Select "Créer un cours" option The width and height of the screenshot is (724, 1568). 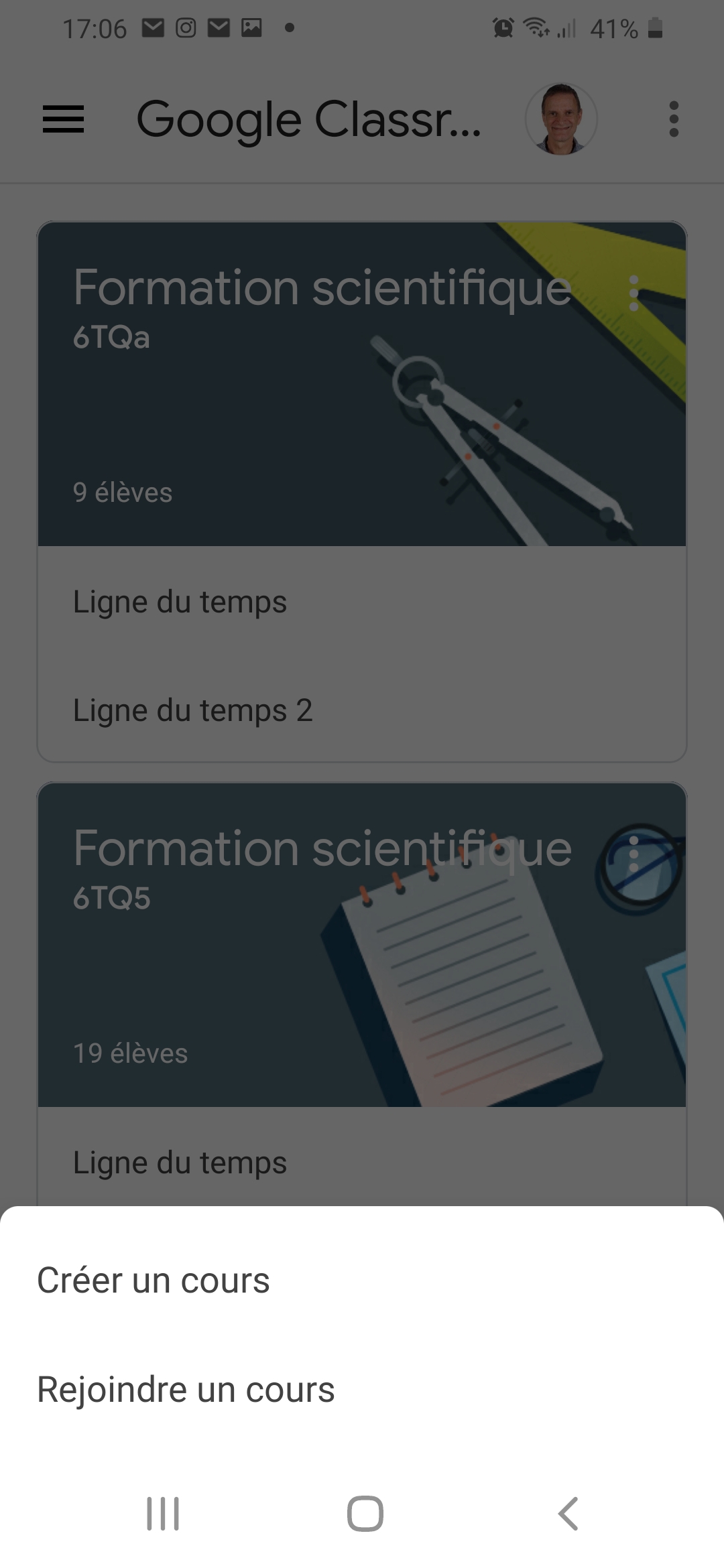154,1281
